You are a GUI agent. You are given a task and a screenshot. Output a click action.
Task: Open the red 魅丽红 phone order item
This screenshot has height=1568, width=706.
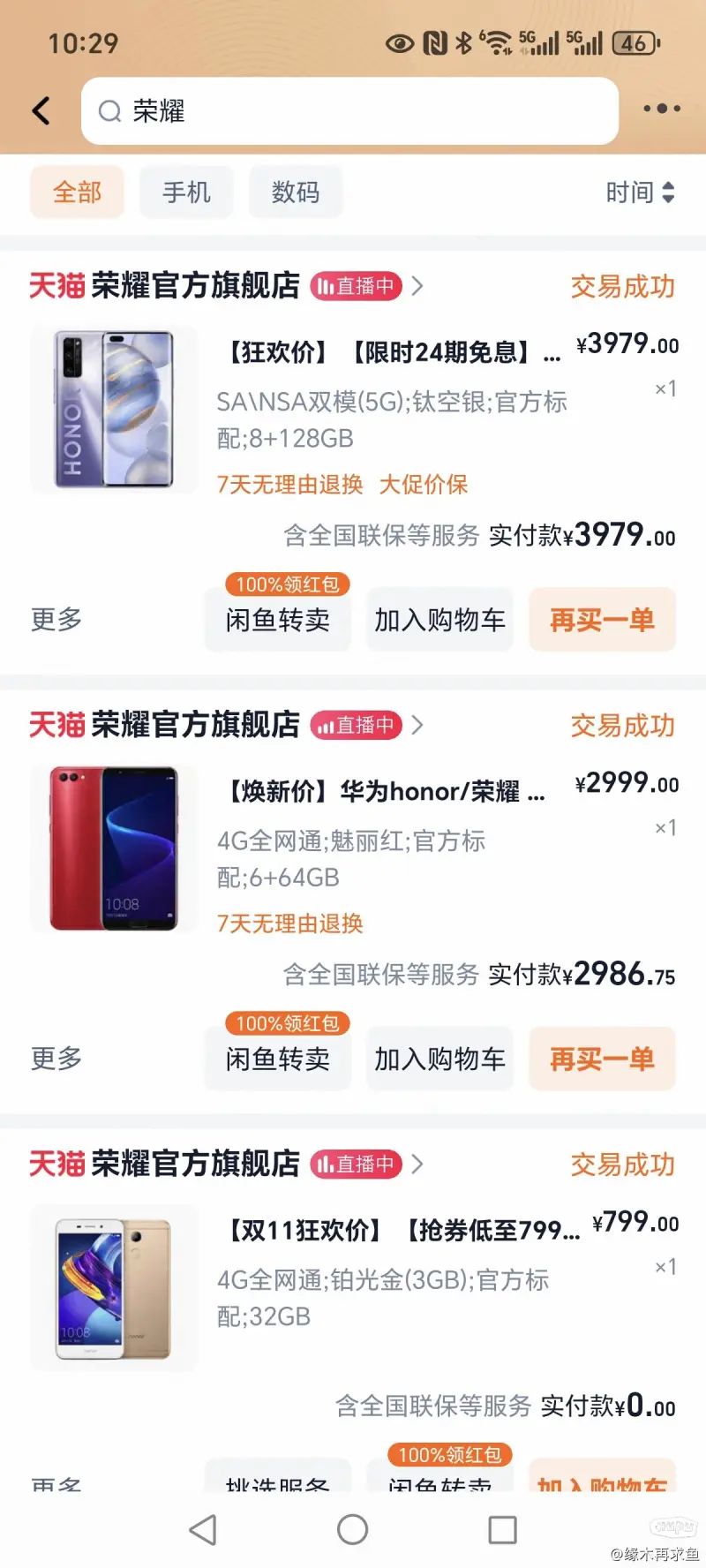[353, 849]
